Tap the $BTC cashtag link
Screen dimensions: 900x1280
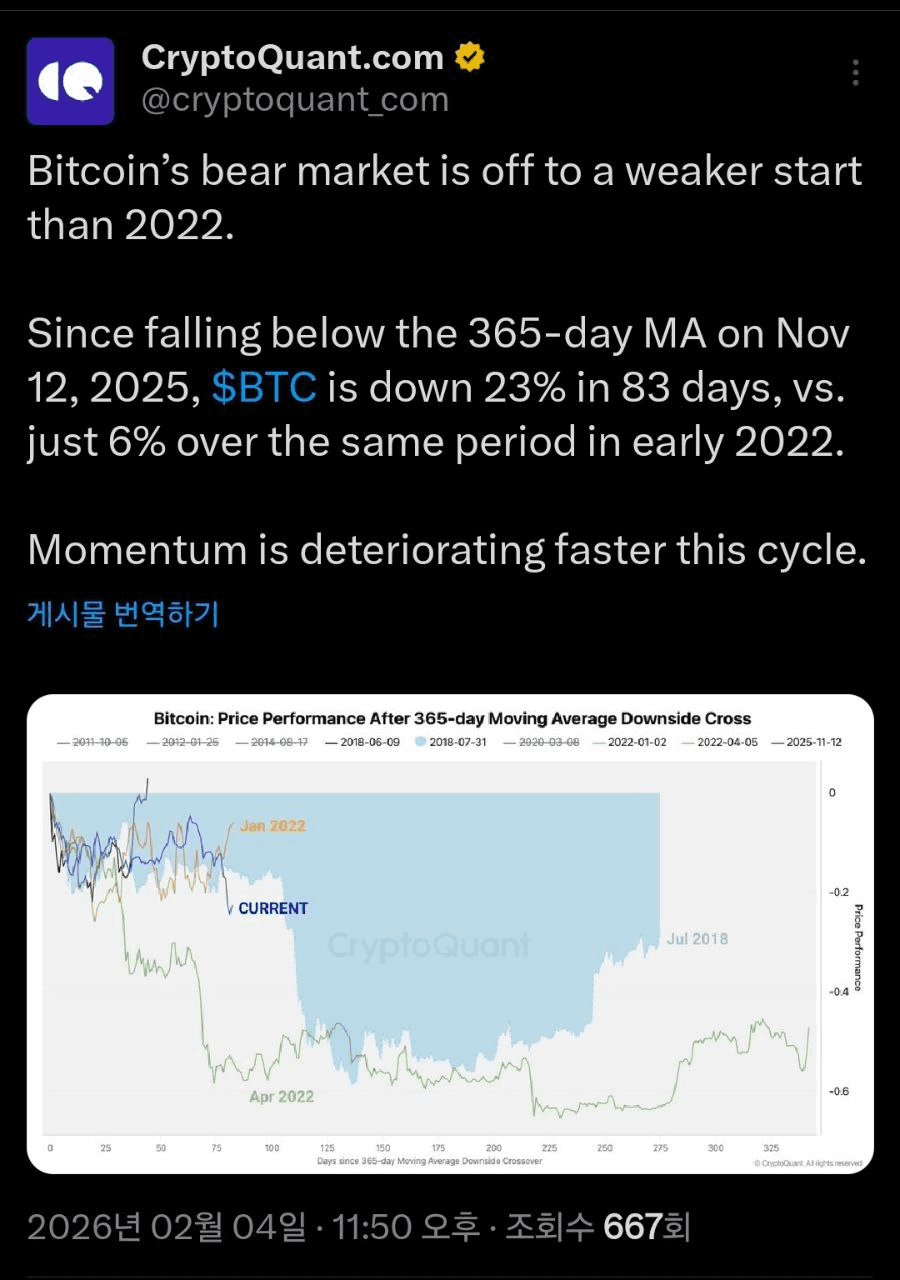tap(264, 388)
